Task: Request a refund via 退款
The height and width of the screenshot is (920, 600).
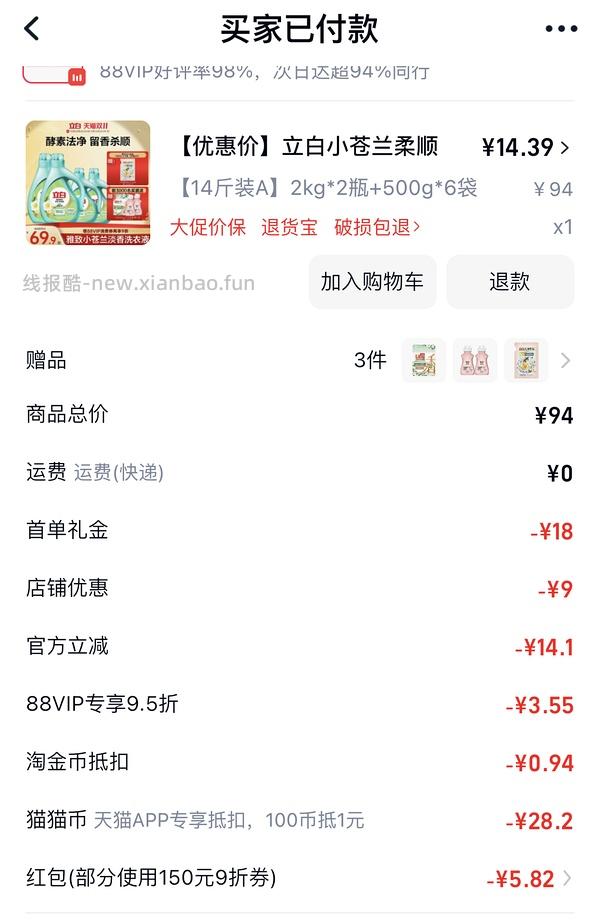Action: pyautogui.click(x=510, y=282)
